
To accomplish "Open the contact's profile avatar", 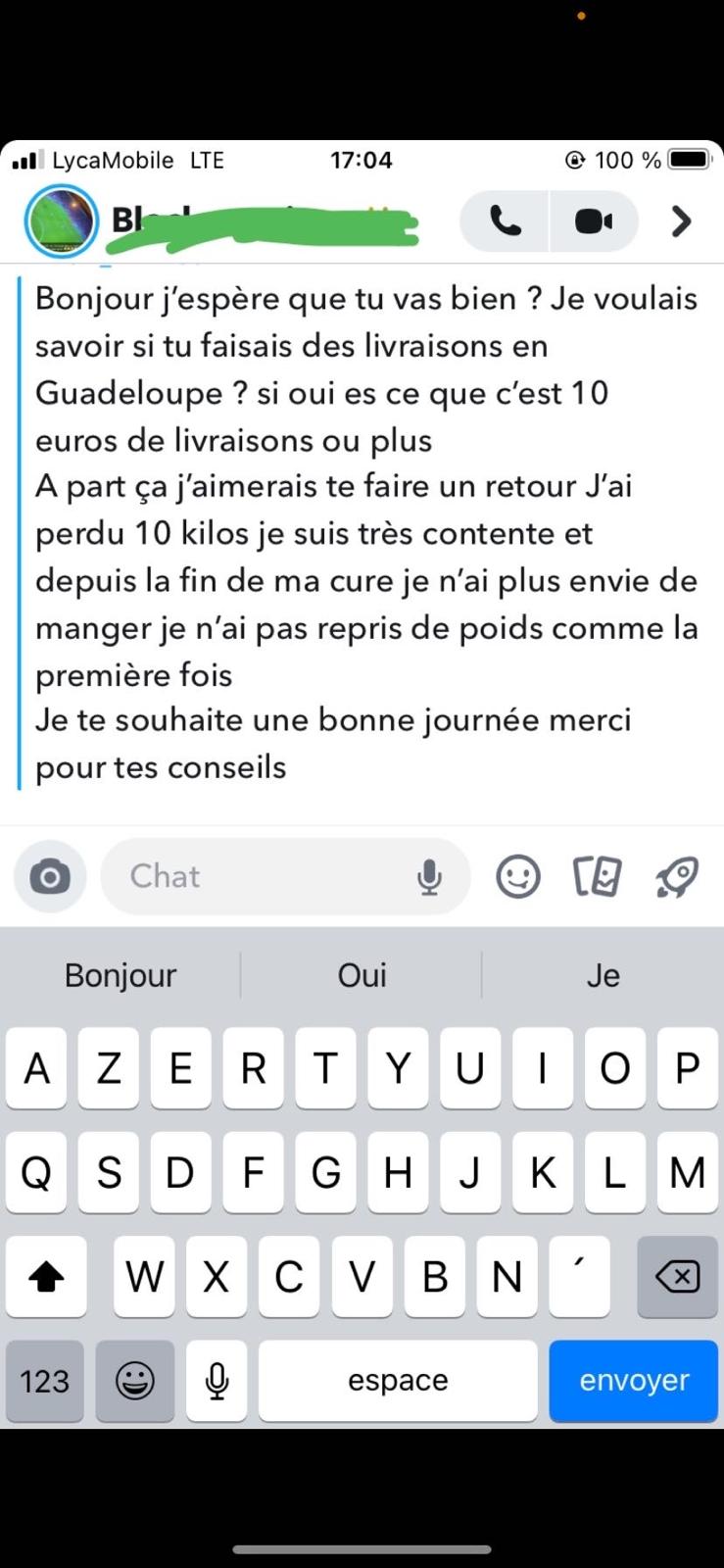I will tap(61, 221).
